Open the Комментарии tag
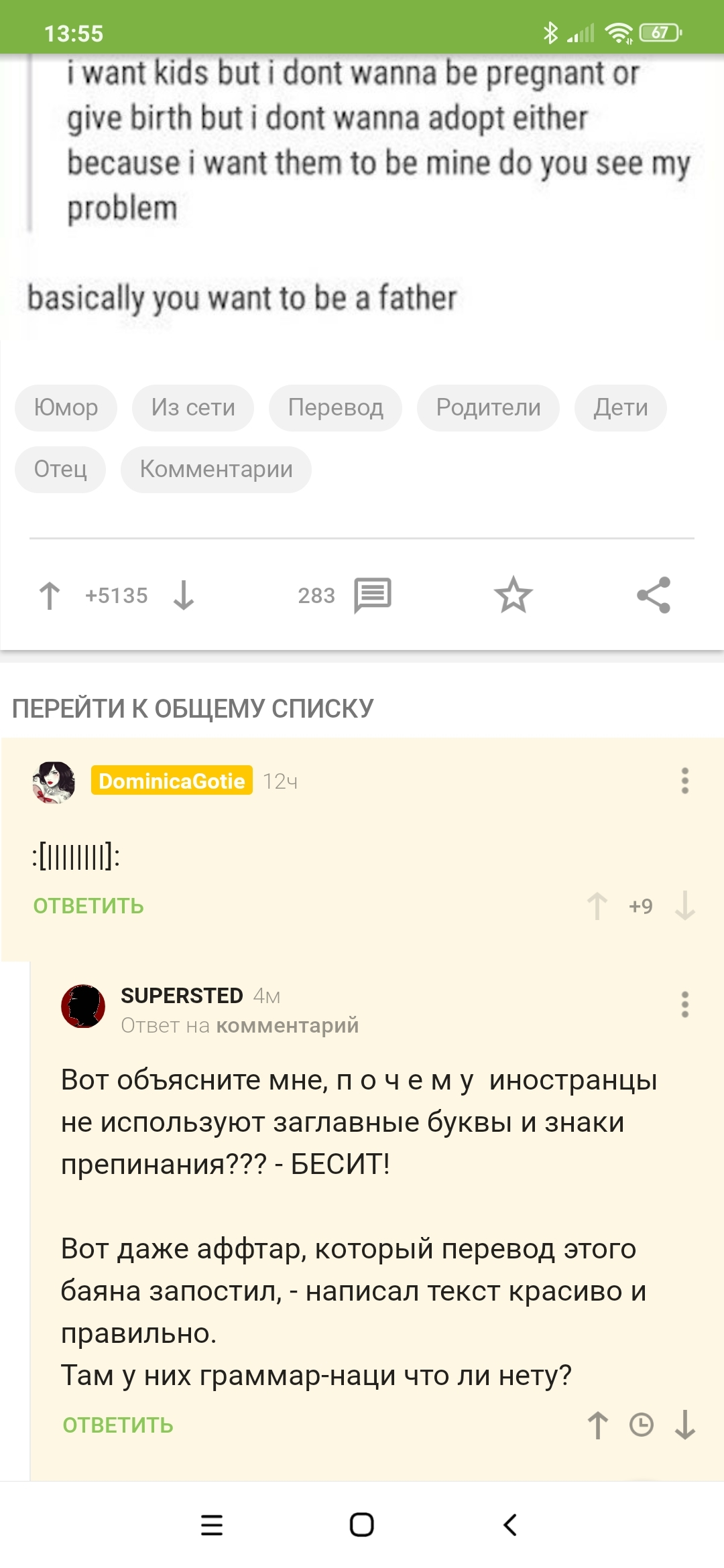This screenshot has height=1568, width=724. (x=216, y=469)
